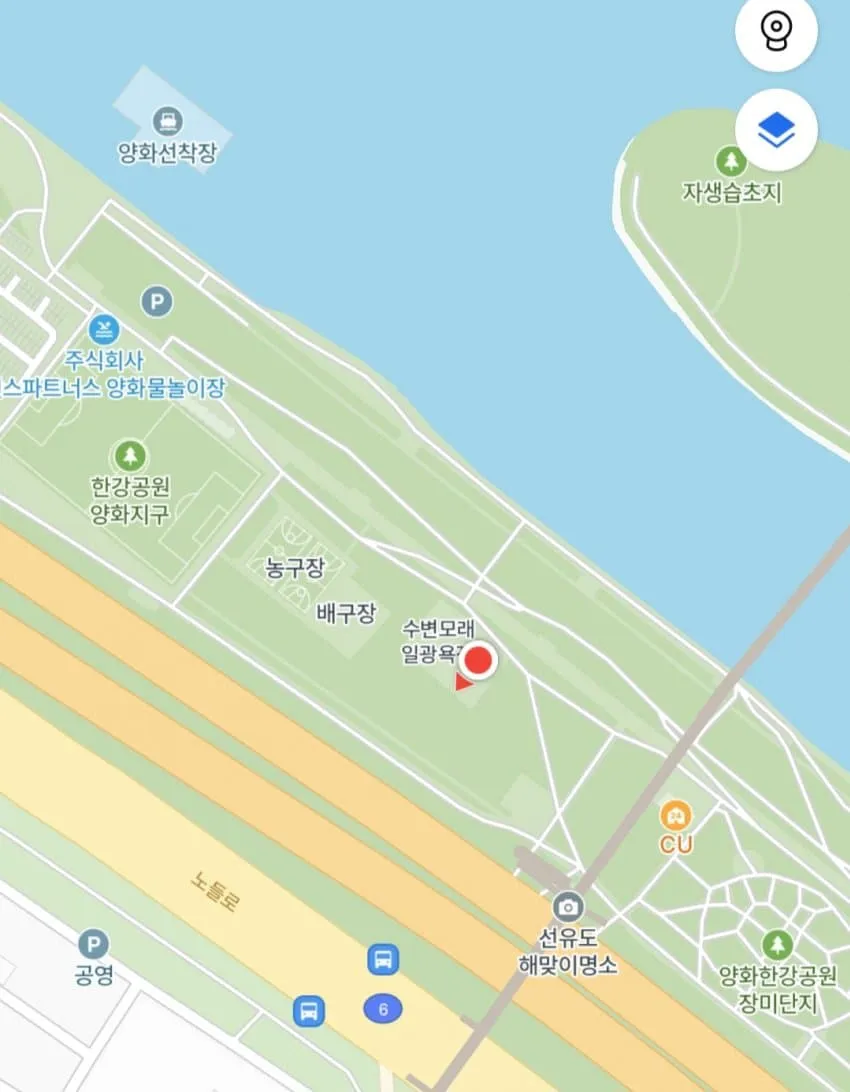Tap the red location pin
This screenshot has height=1092, width=850.
click(478, 661)
